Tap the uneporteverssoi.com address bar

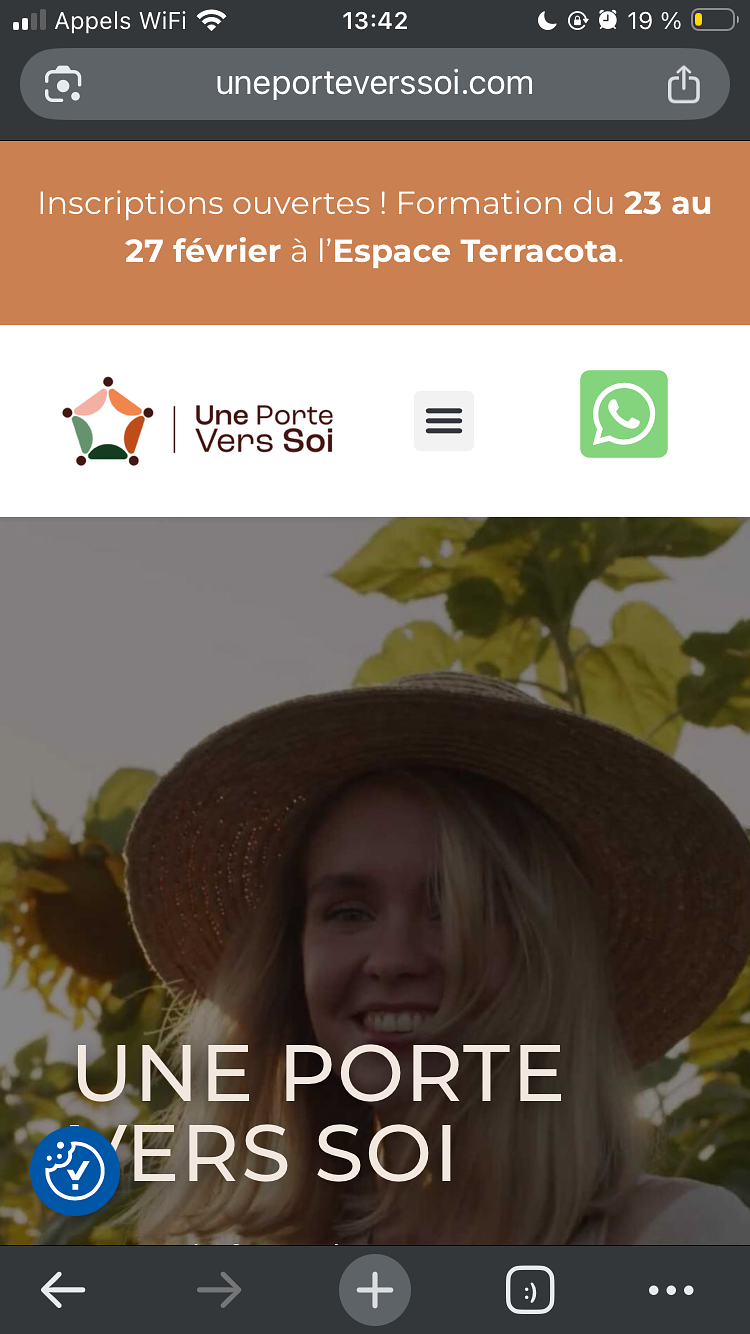[374, 84]
